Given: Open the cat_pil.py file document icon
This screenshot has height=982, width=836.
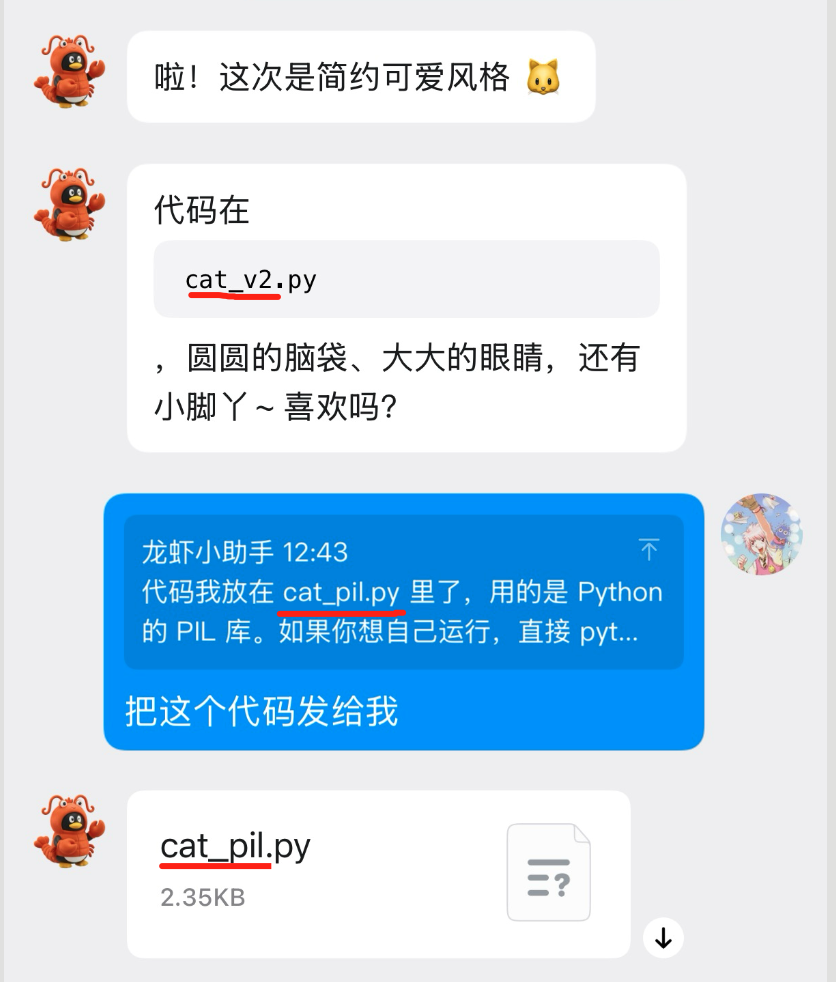Looking at the screenshot, I should 549,873.
